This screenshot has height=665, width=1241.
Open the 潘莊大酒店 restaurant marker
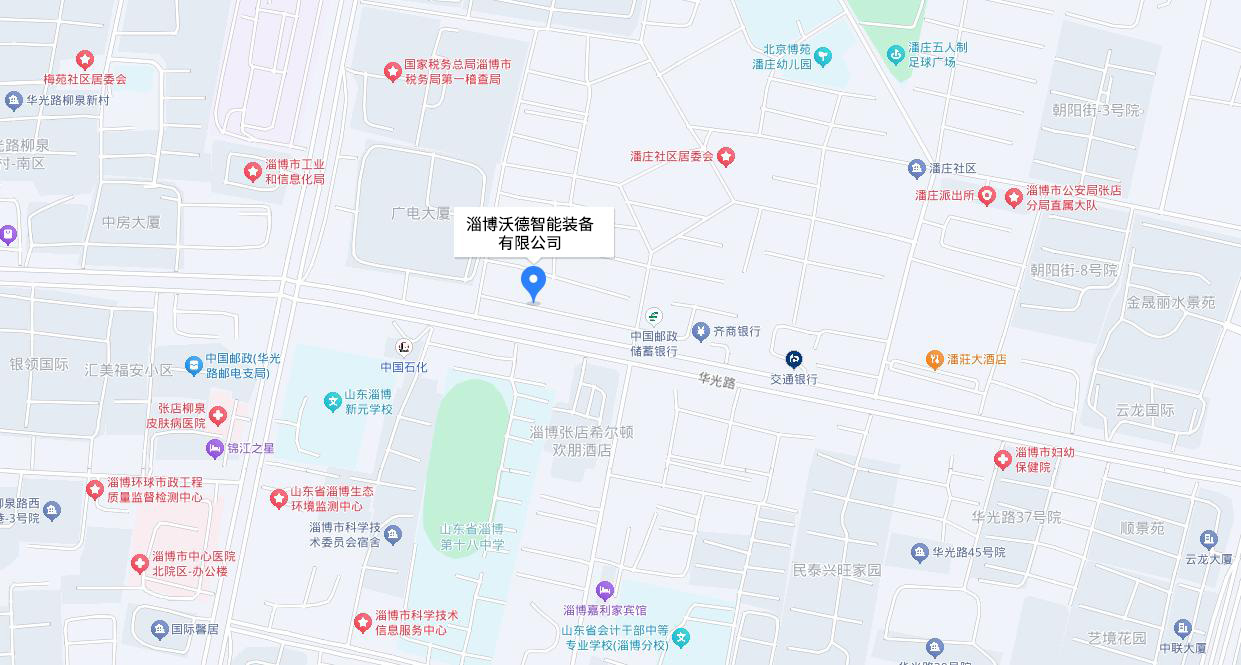click(x=934, y=359)
